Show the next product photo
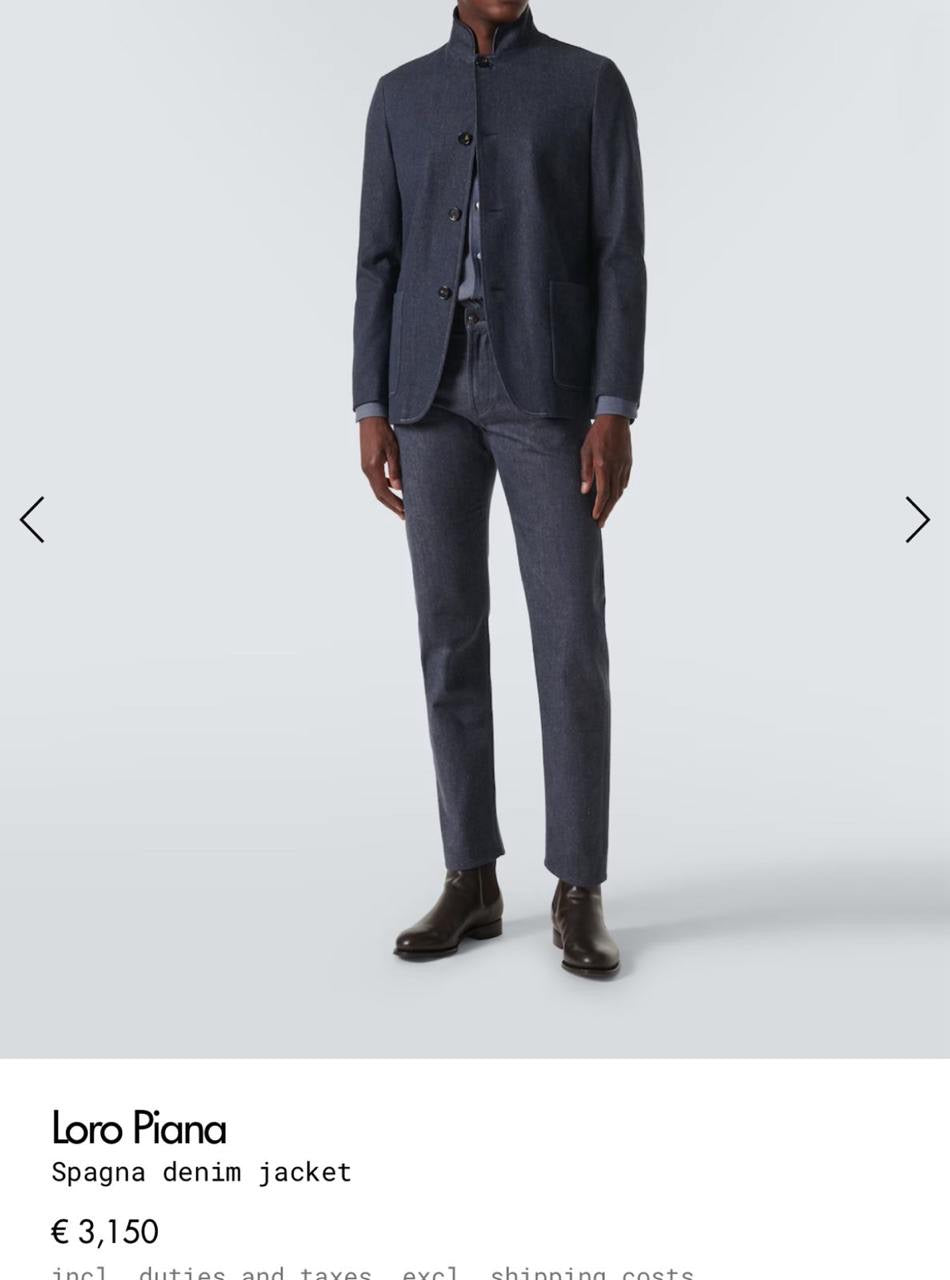 [x=917, y=520]
